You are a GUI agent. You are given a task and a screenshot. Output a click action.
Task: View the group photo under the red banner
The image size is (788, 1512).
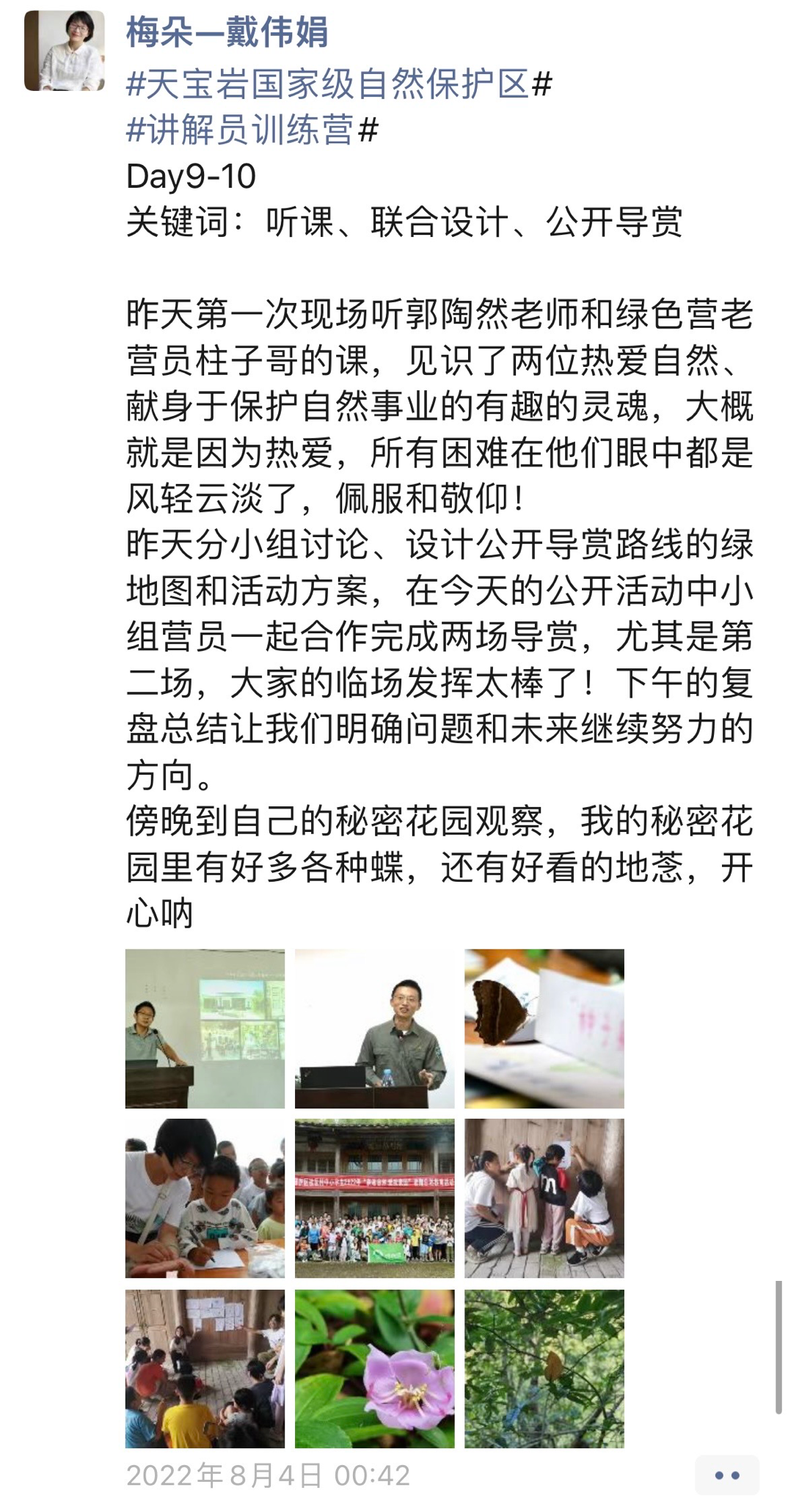[x=374, y=1198]
